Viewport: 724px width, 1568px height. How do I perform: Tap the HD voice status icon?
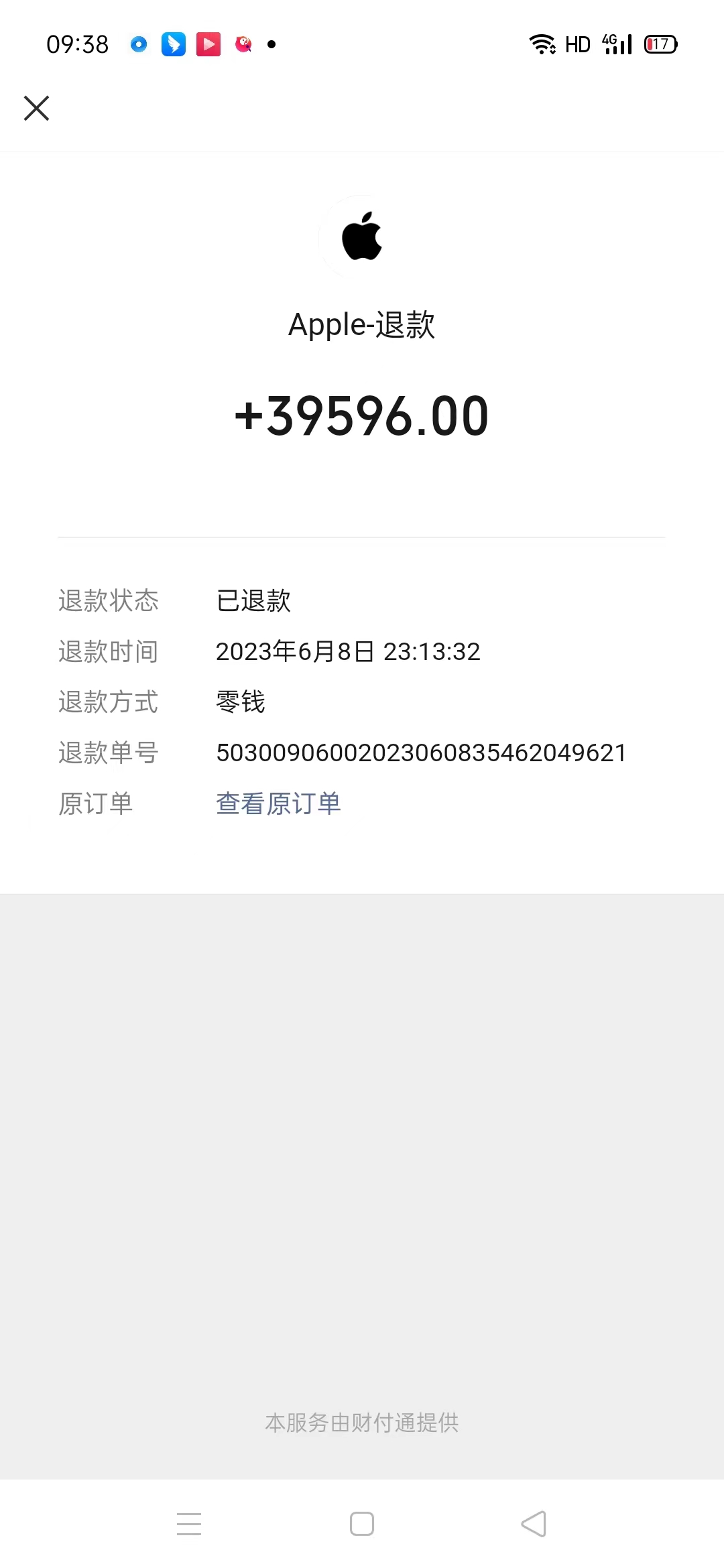click(x=577, y=44)
